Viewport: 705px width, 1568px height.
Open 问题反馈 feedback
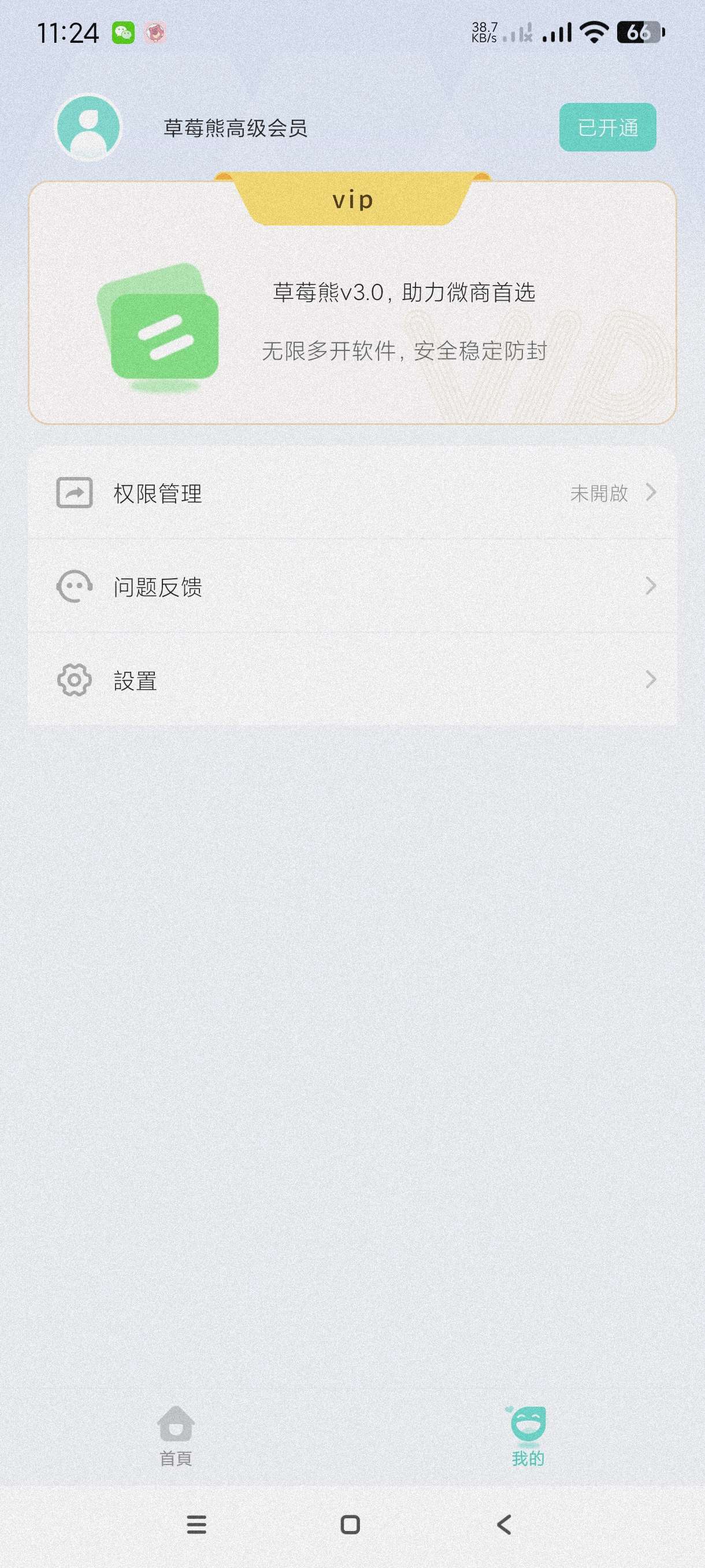point(352,586)
